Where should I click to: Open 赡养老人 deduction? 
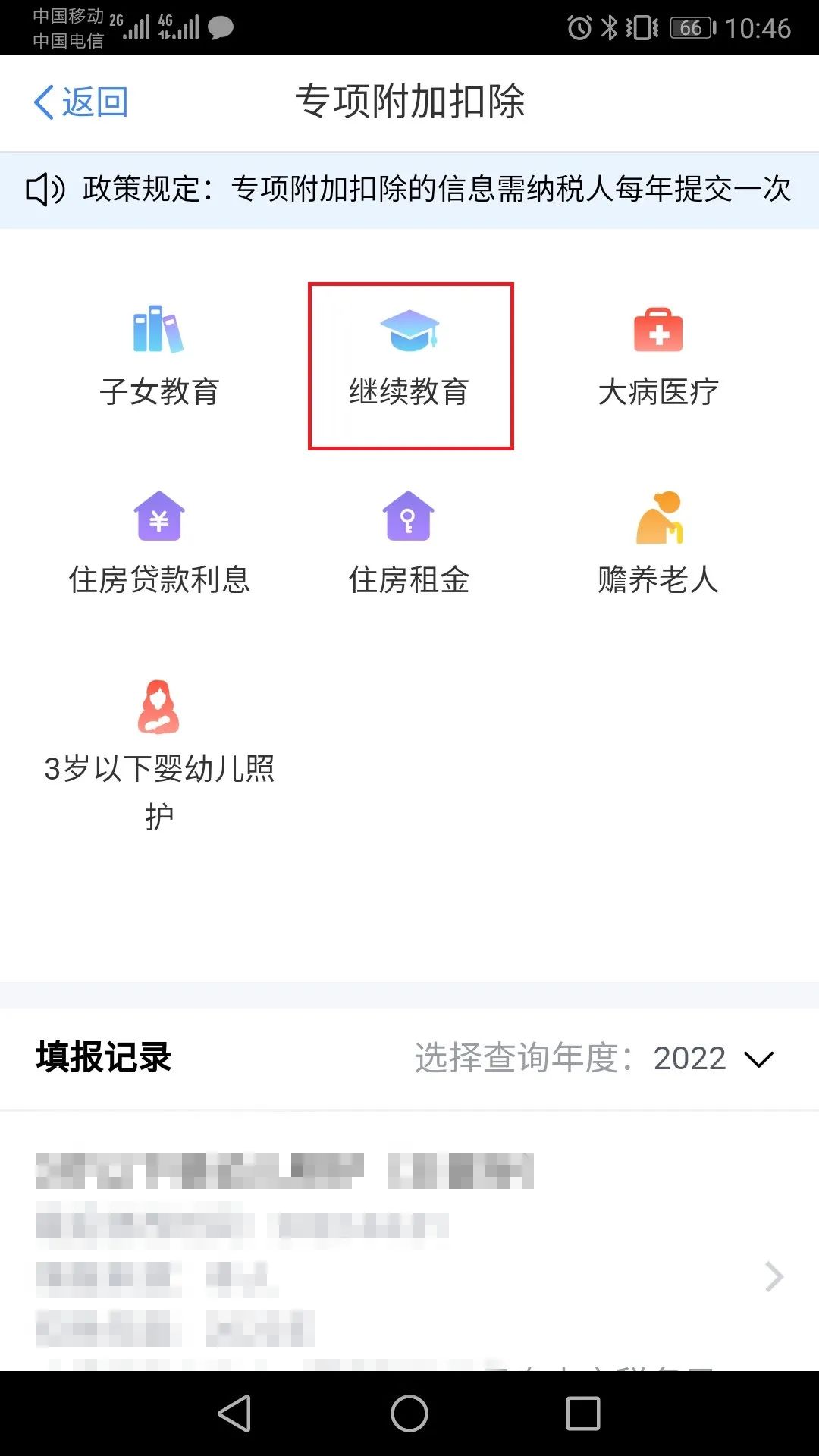(x=658, y=543)
